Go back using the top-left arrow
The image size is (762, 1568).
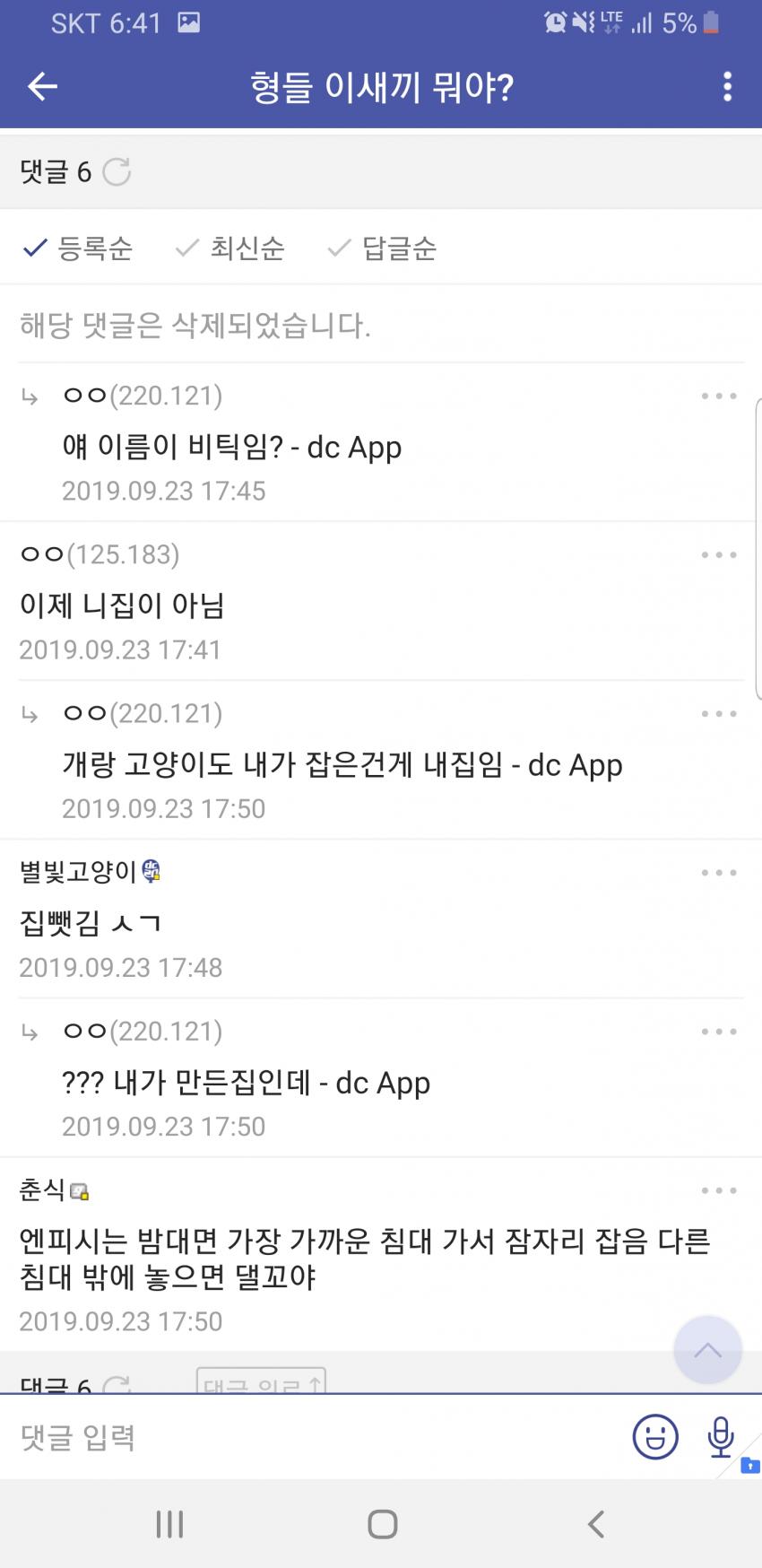(42, 87)
